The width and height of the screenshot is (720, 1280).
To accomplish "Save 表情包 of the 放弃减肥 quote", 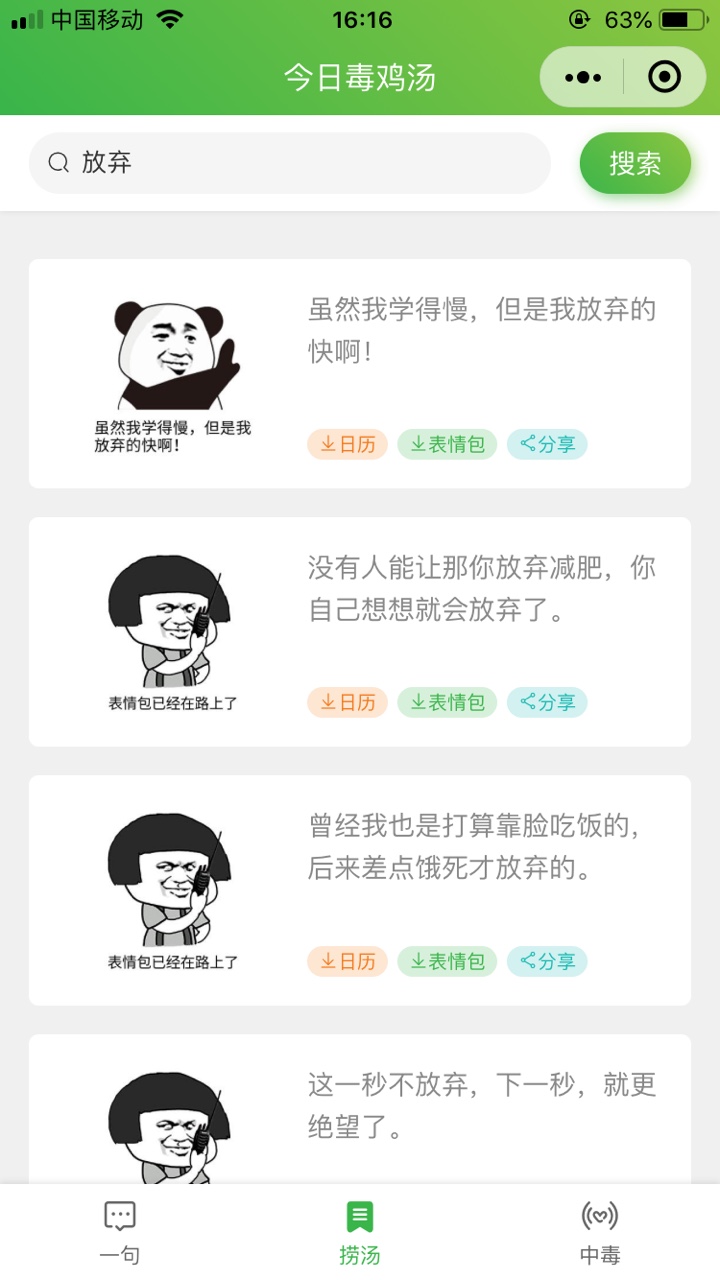I will (x=447, y=702).
